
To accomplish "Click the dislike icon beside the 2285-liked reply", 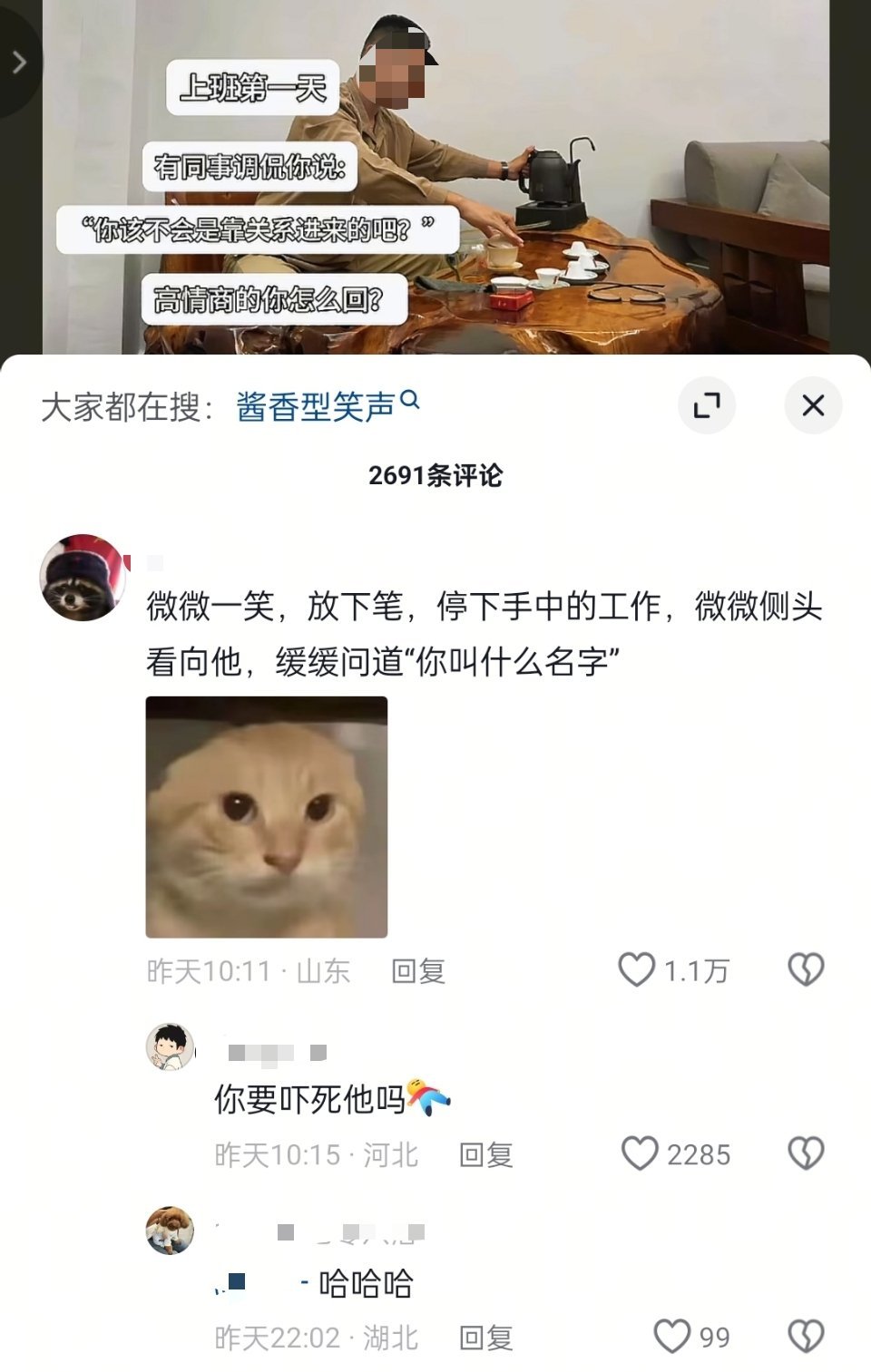I will [x=806, y=1153].
